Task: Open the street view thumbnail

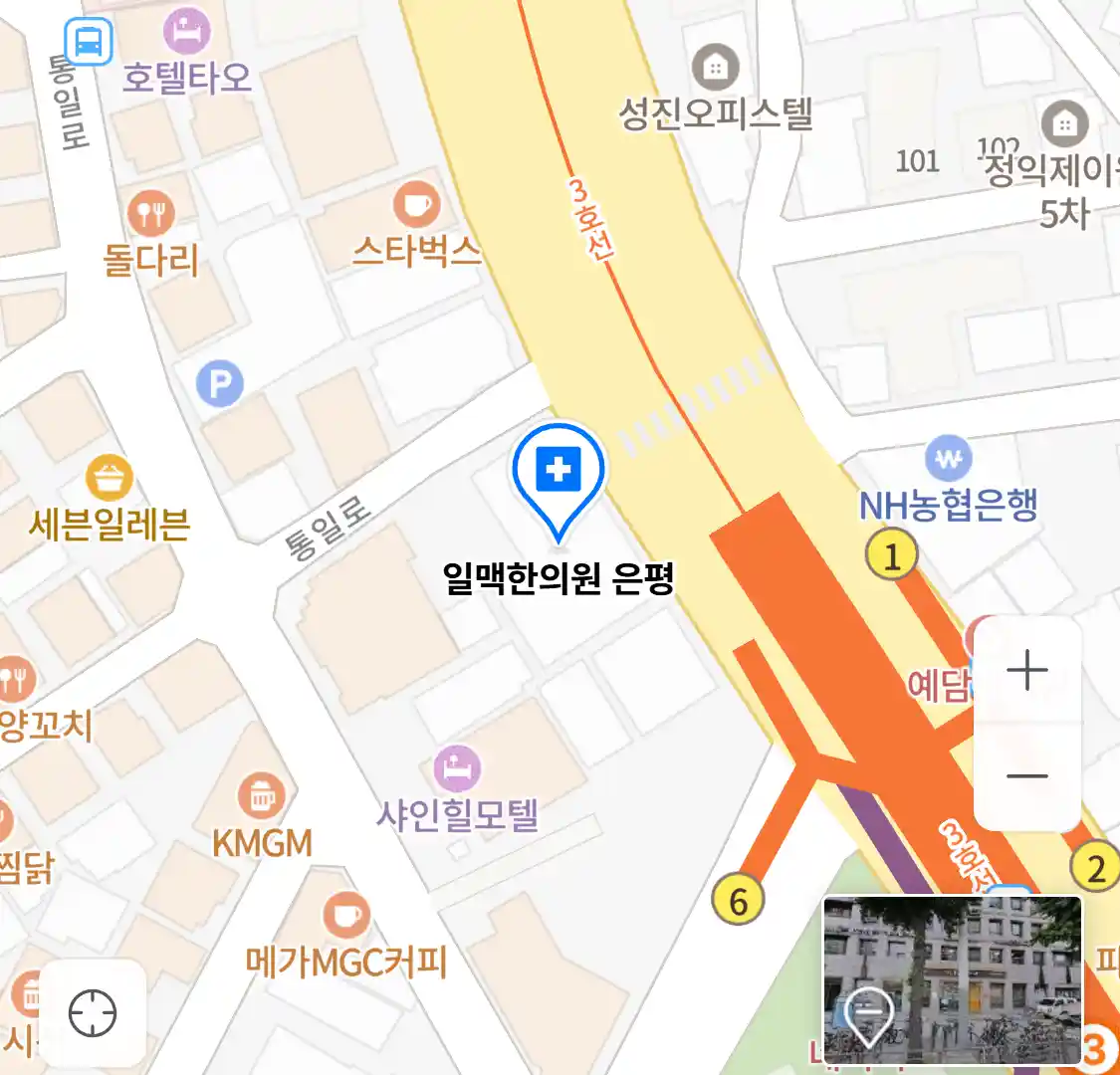Action: (x=952, y=980)
